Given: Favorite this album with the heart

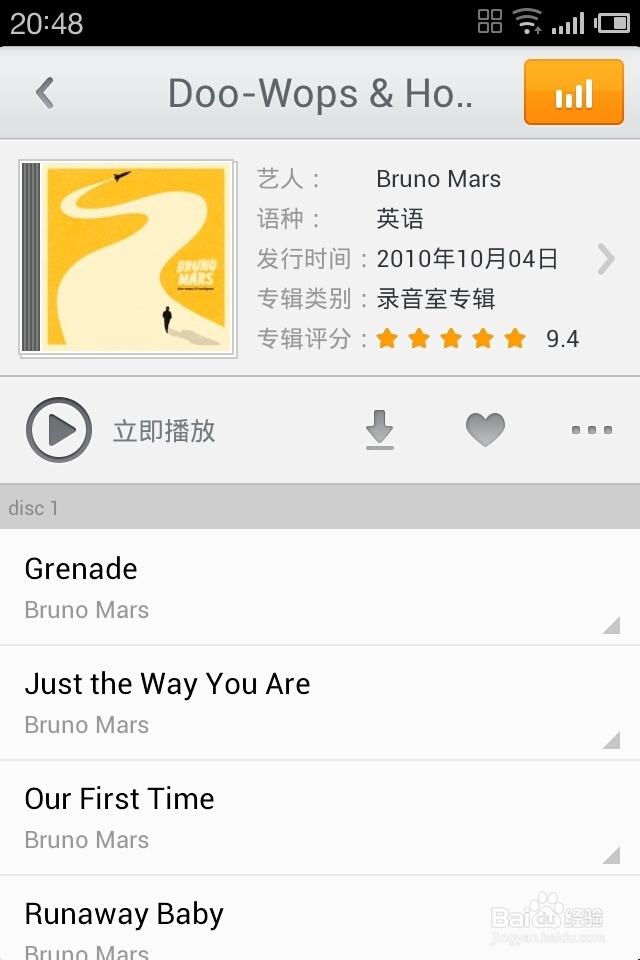Looking at the screenshot, I should coord(485,430).
